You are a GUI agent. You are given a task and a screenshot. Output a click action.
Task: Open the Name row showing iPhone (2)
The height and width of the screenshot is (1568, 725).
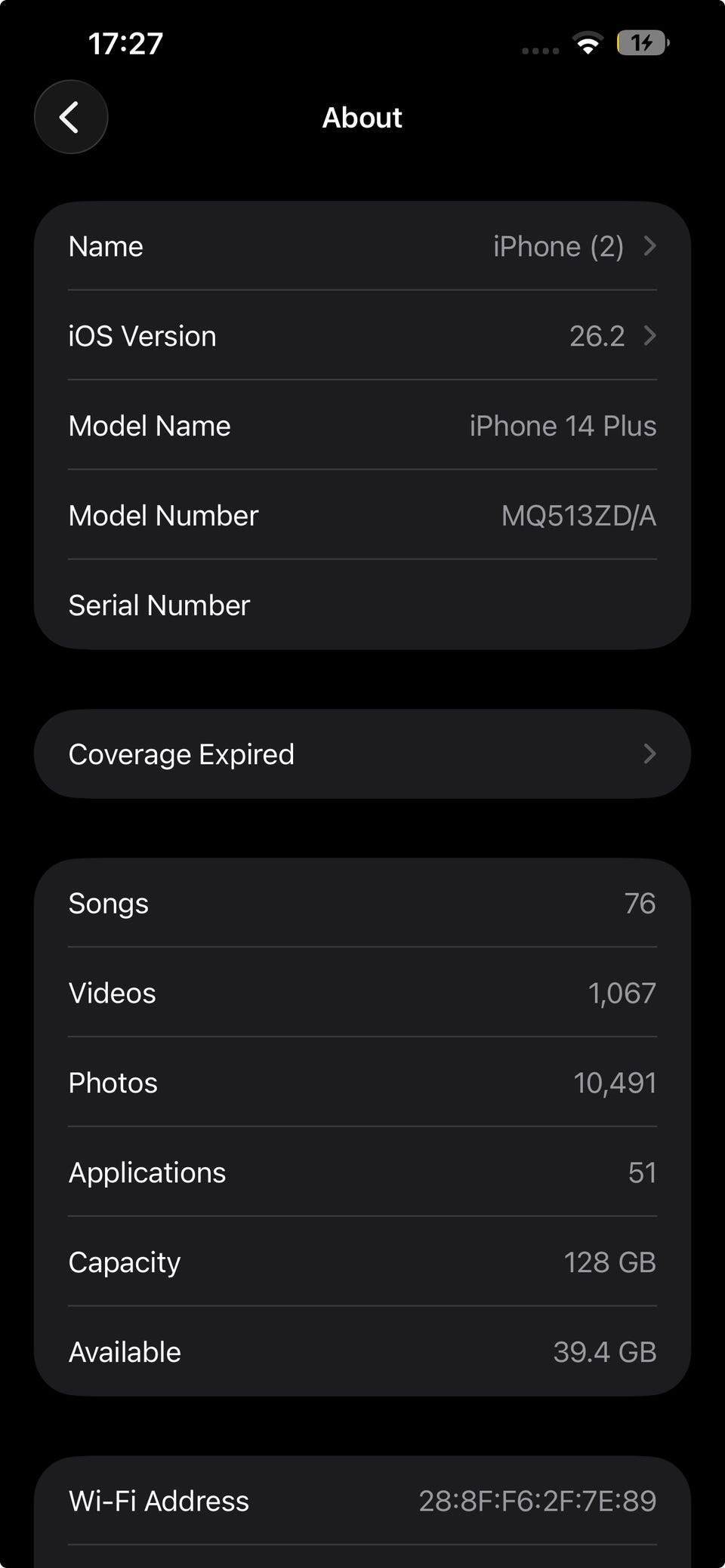(362, 247)
